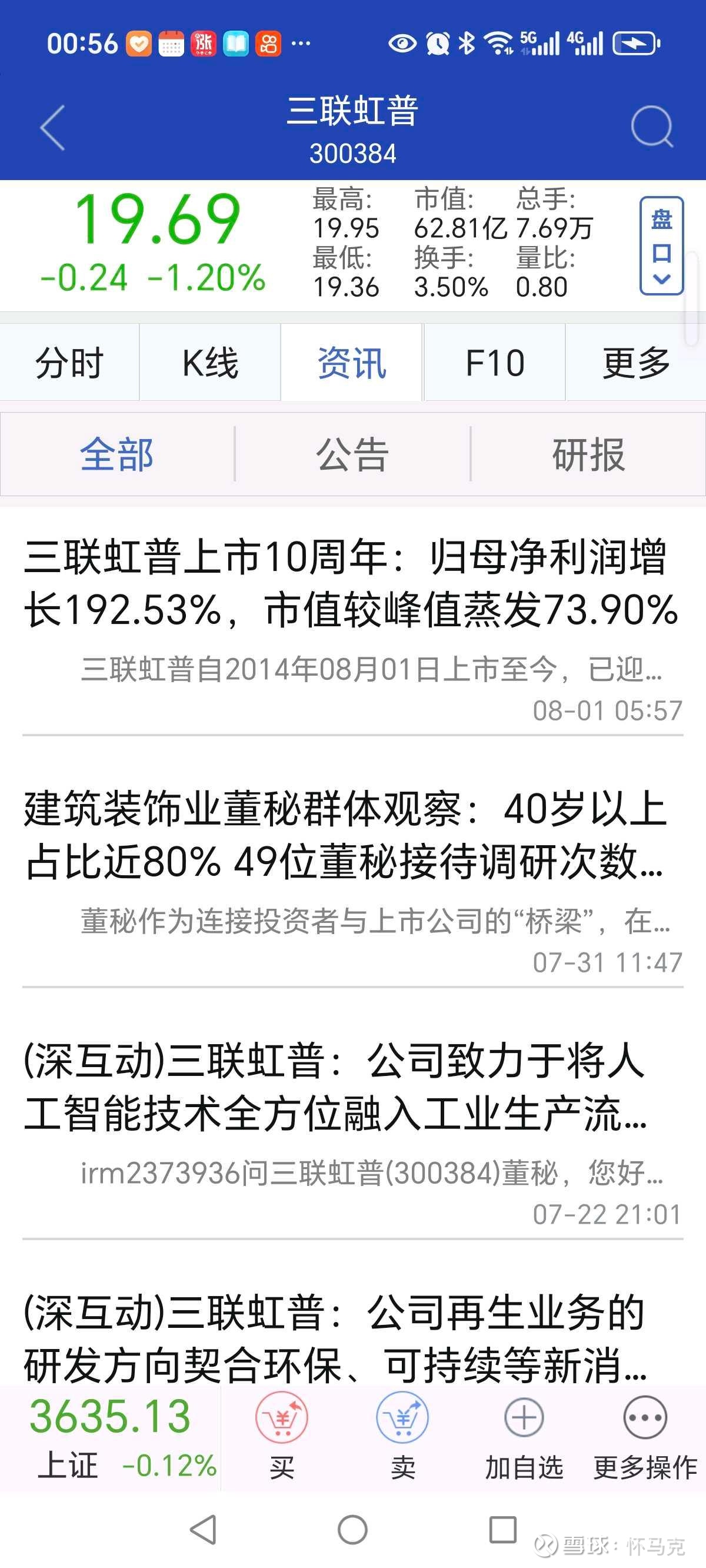Filter news by 公告
The image size is (706, 1568).
point(352,454)
